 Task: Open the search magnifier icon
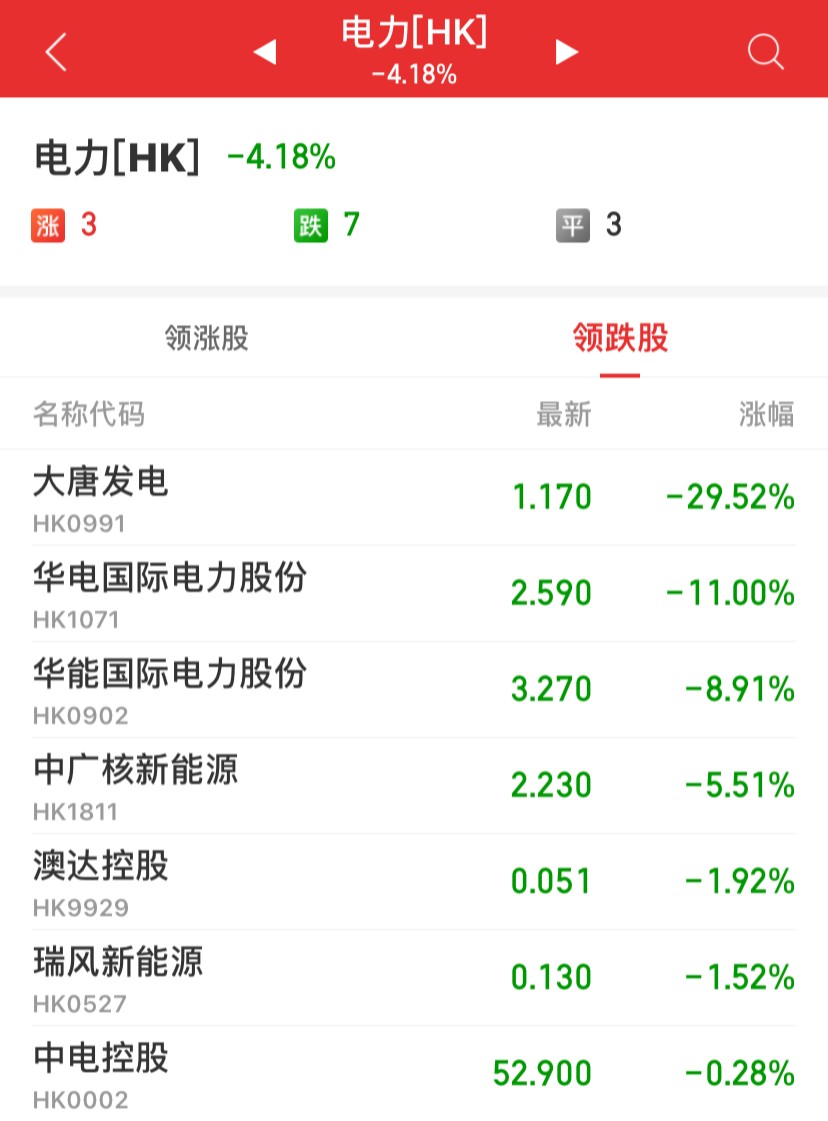[765, 51]
